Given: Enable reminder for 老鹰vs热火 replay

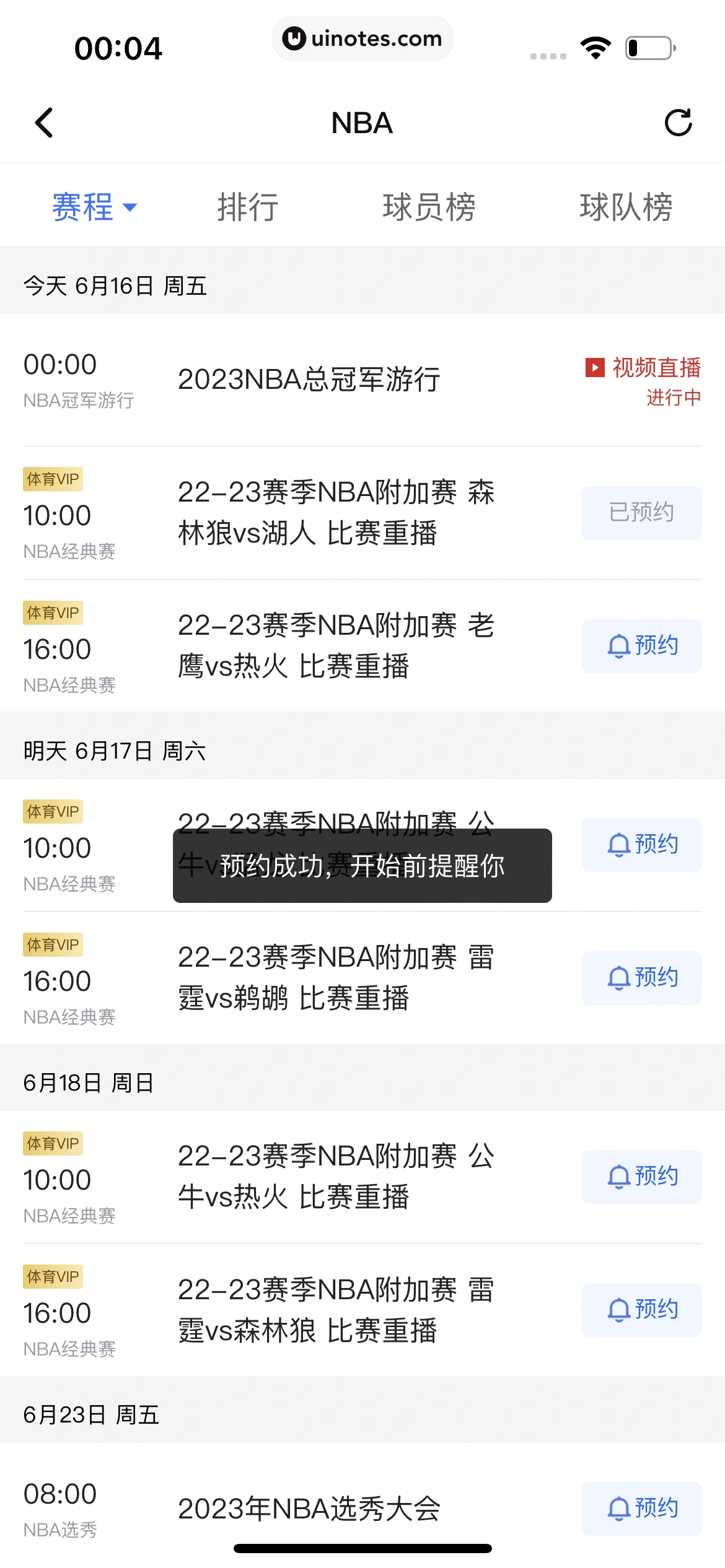Looking at the screenshot, I should (x=641, y=646).
